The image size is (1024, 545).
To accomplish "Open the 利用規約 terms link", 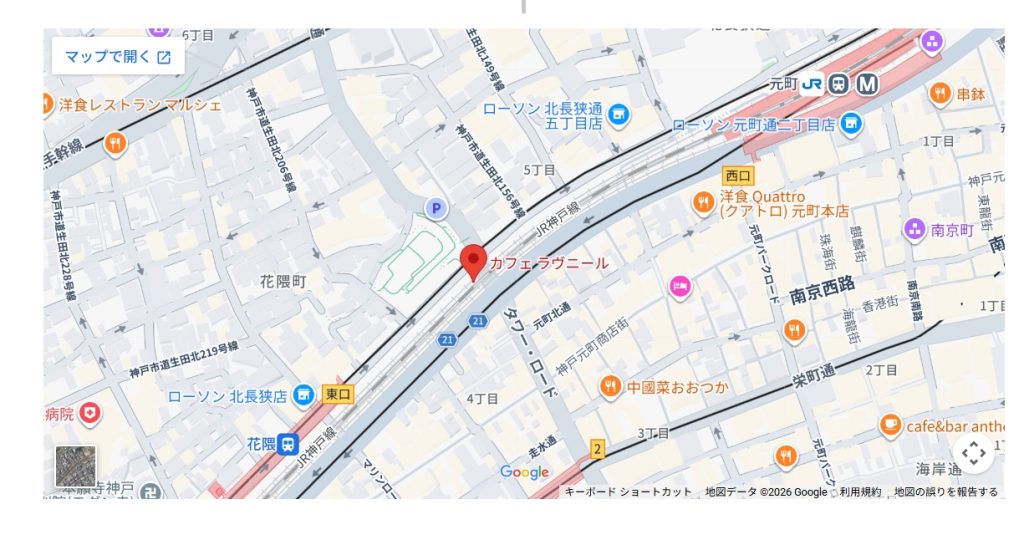I will [x=860, y=492].
